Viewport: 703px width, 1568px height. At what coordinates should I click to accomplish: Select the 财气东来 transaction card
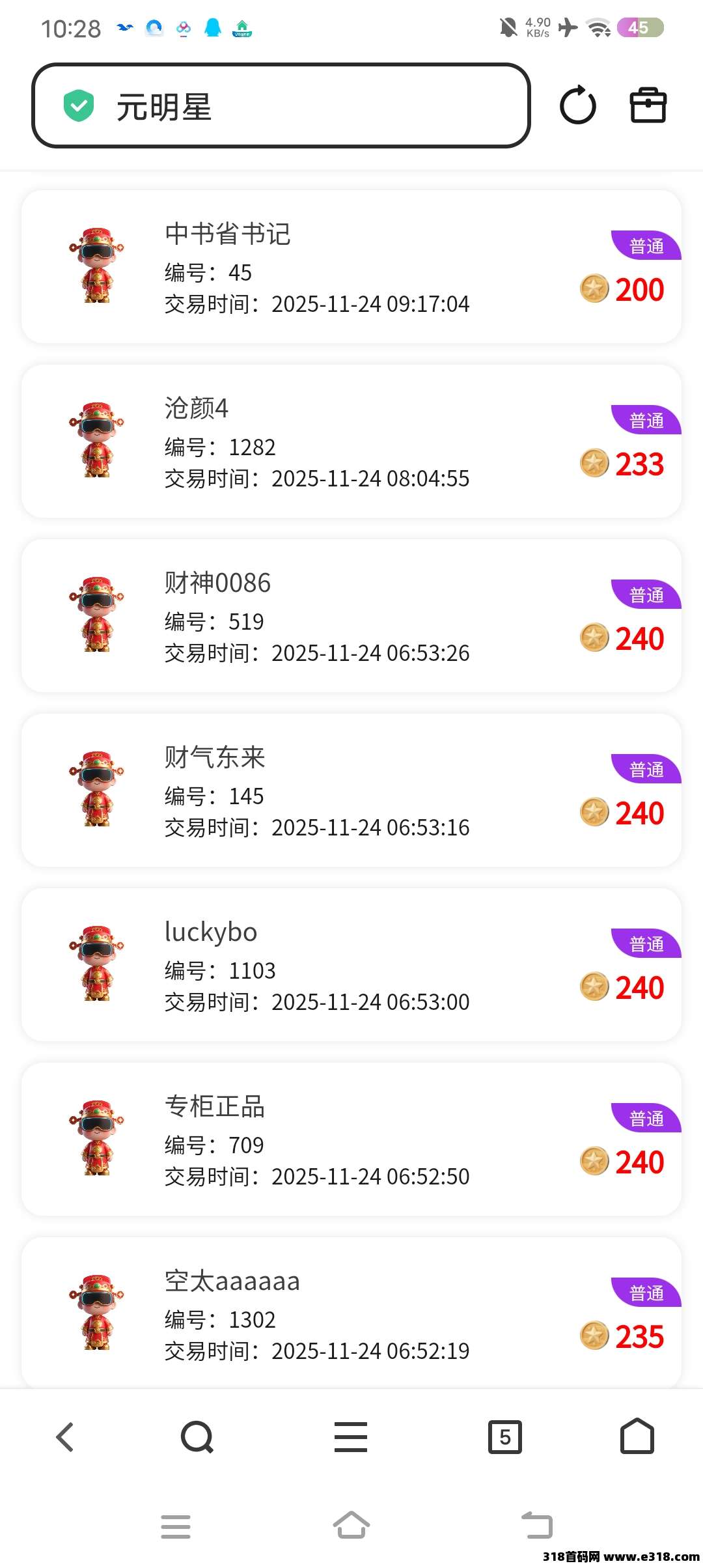pyautogui.click(x=351, y=791)
